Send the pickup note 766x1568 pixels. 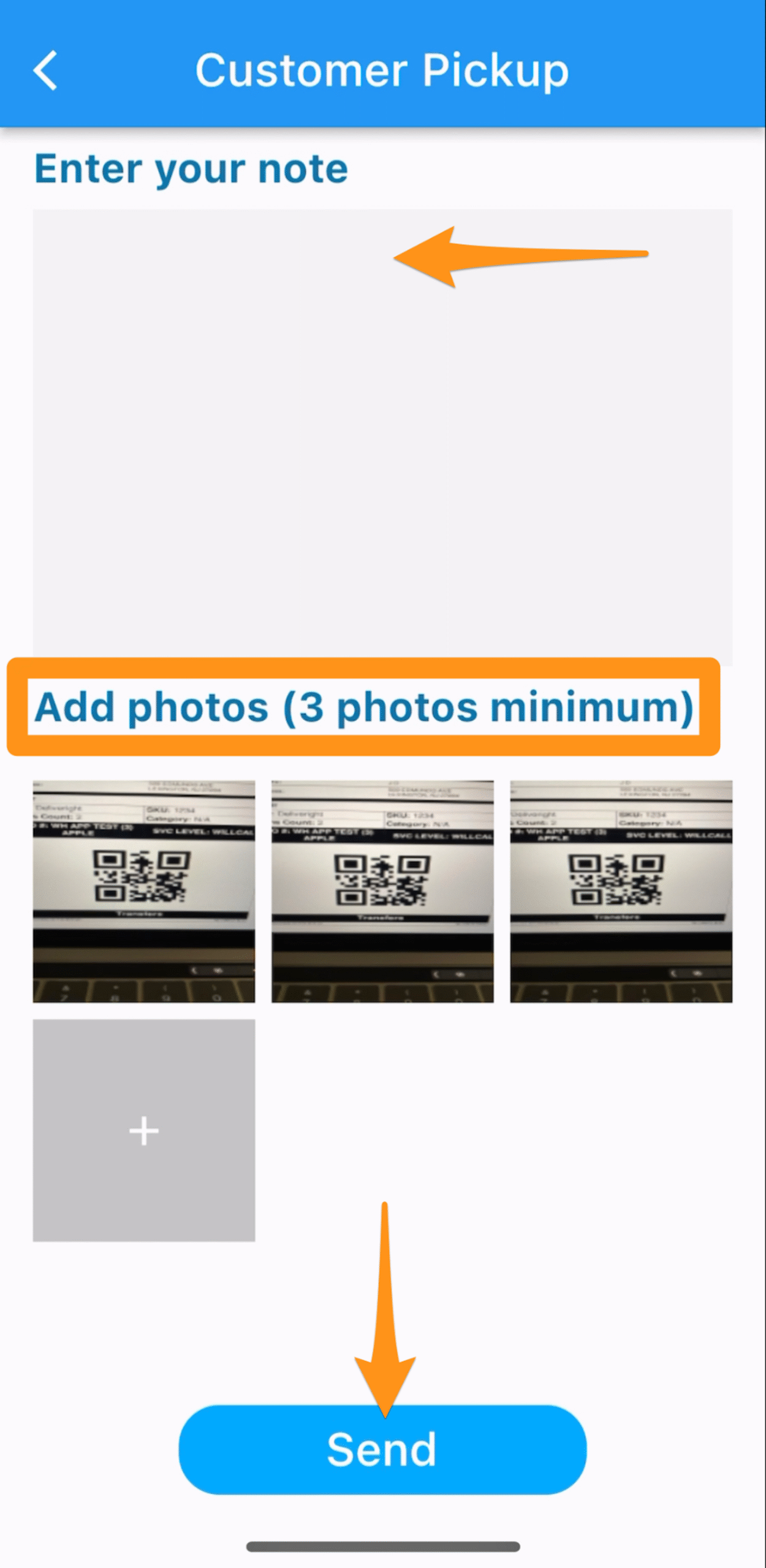[382, 1449]
